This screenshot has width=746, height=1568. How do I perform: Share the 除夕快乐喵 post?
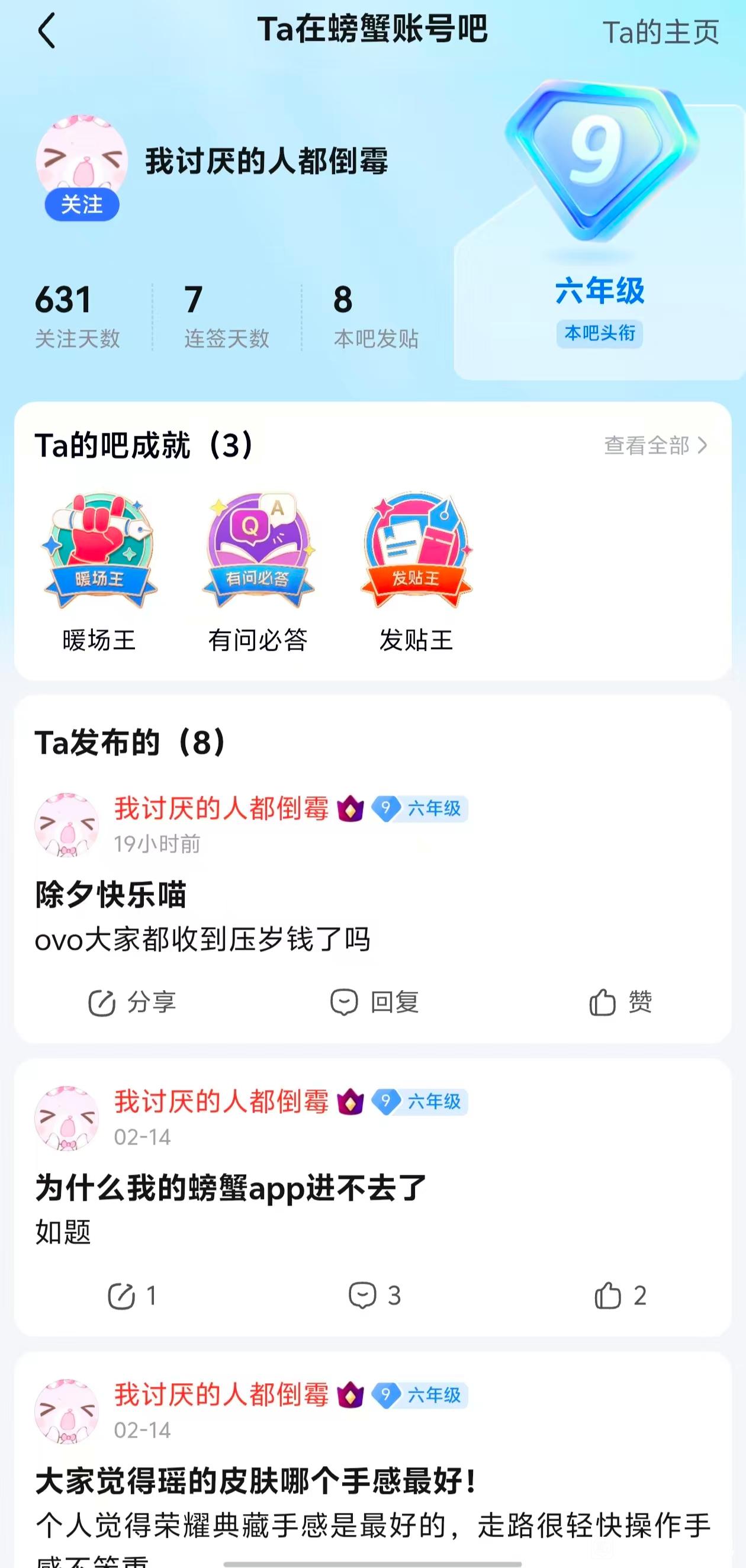(132, 1003)
